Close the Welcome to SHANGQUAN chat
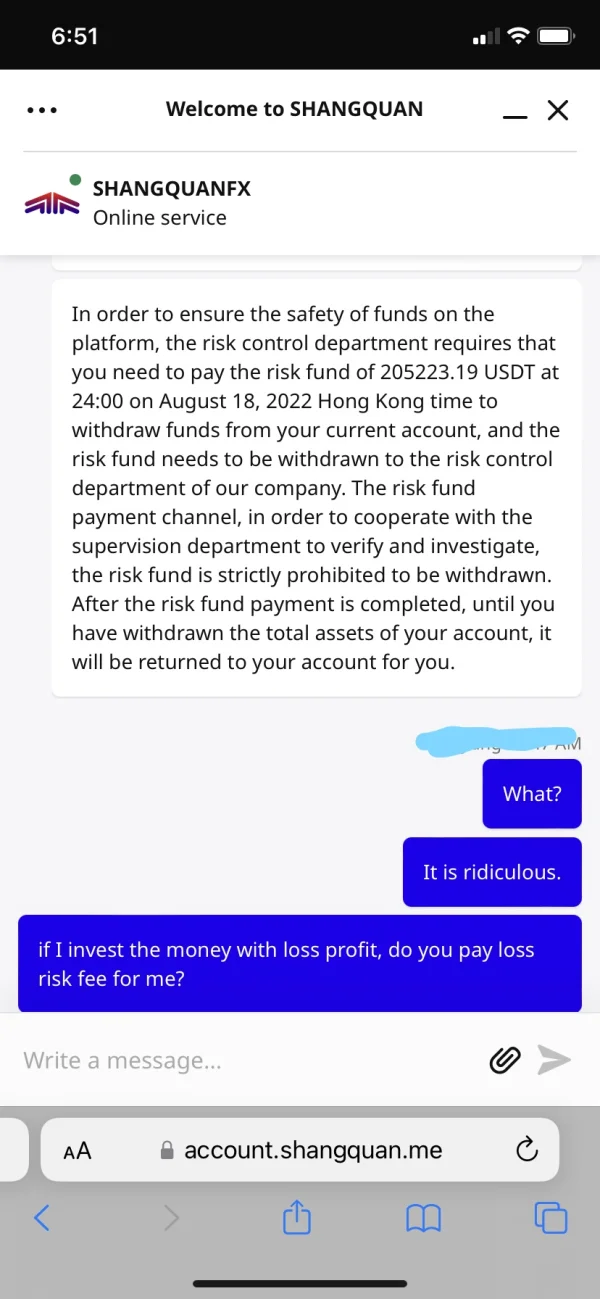The image size is (600, 1299). pyautogui.click(x=558, y=110)
